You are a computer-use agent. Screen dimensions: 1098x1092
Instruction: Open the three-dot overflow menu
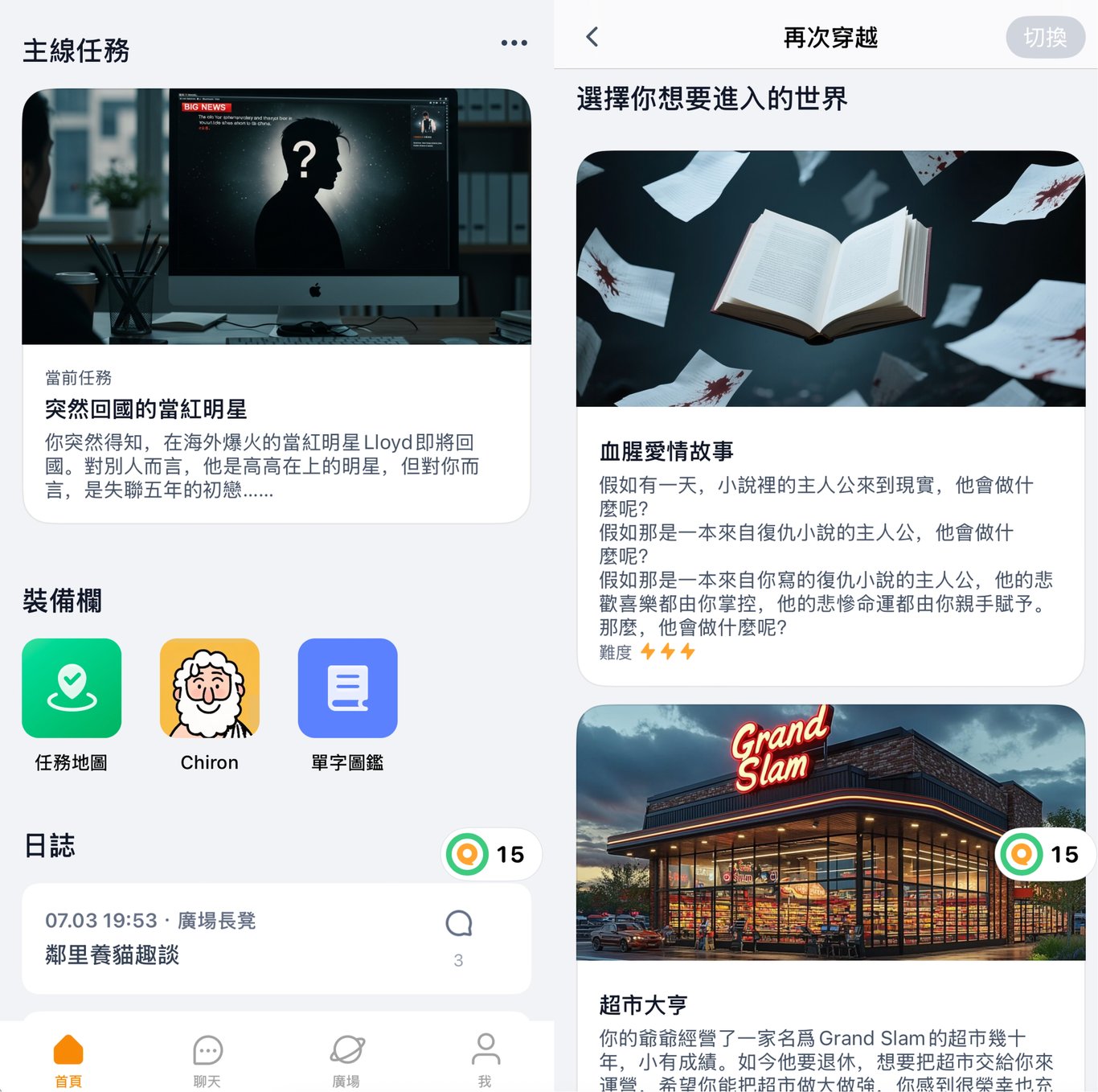point(514,43)
